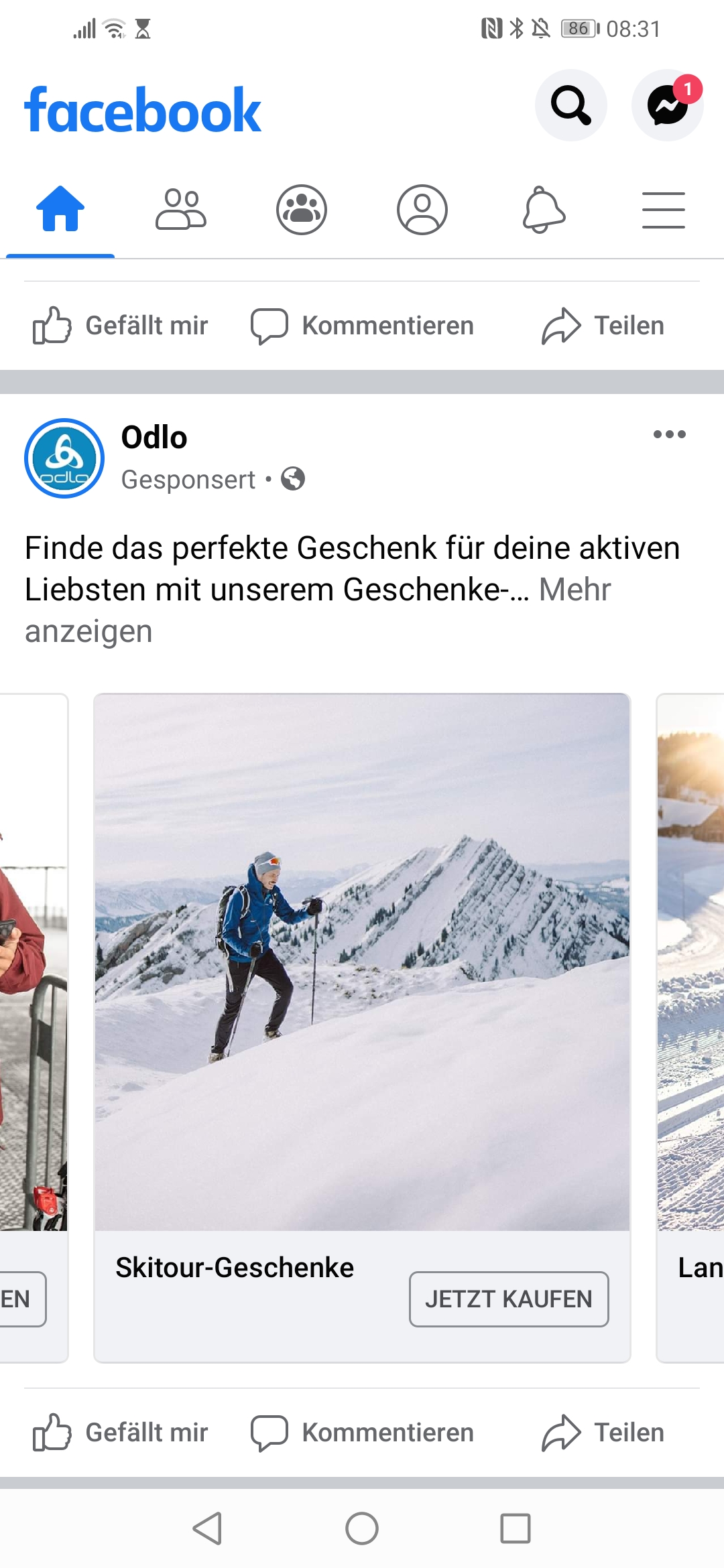724x1568 pixels.
Task: Open the Friends tab
Action: coord(181,209)
